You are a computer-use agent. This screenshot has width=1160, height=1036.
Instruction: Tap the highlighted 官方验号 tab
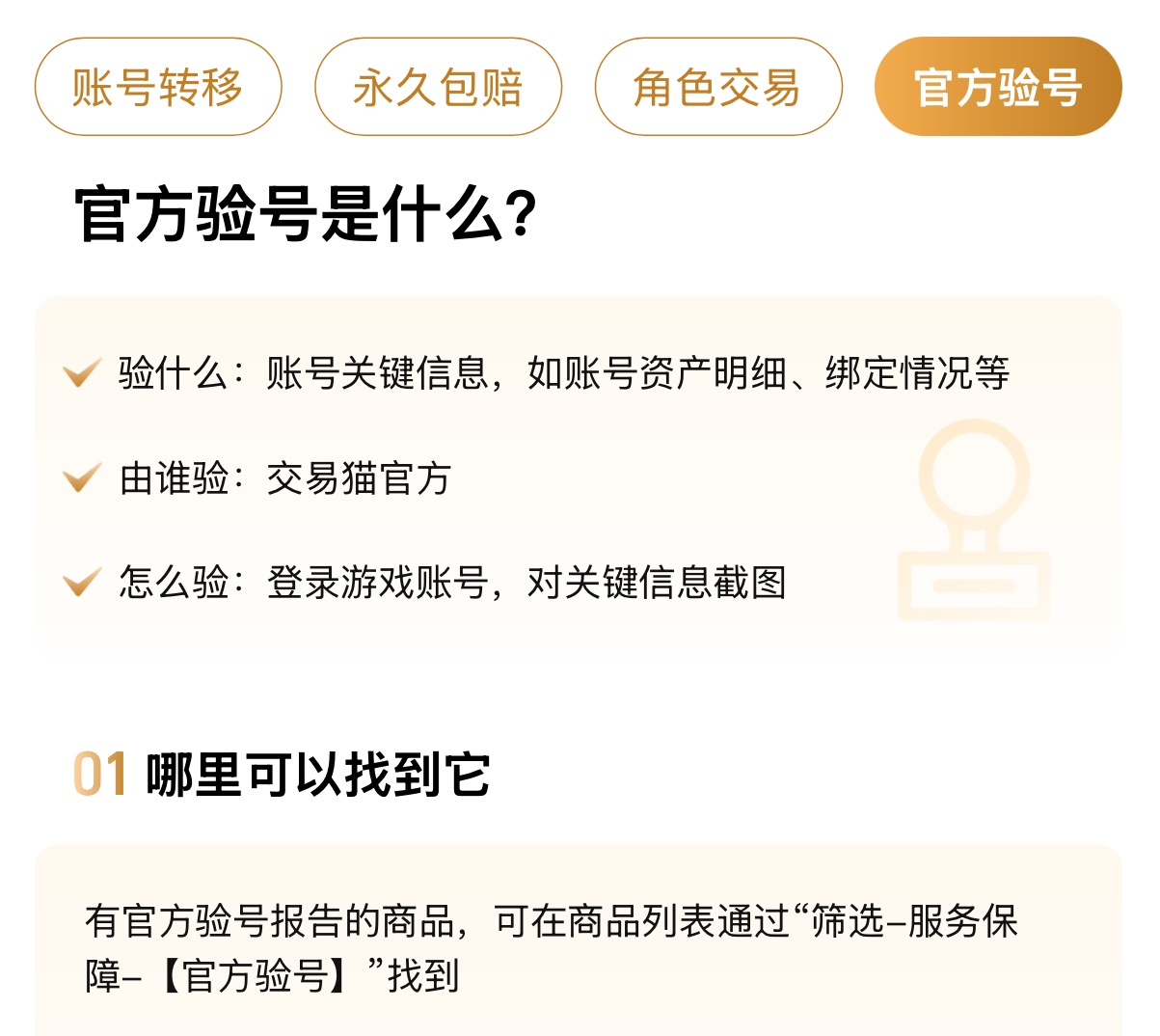pyautogui.click(x=998, y=88)
